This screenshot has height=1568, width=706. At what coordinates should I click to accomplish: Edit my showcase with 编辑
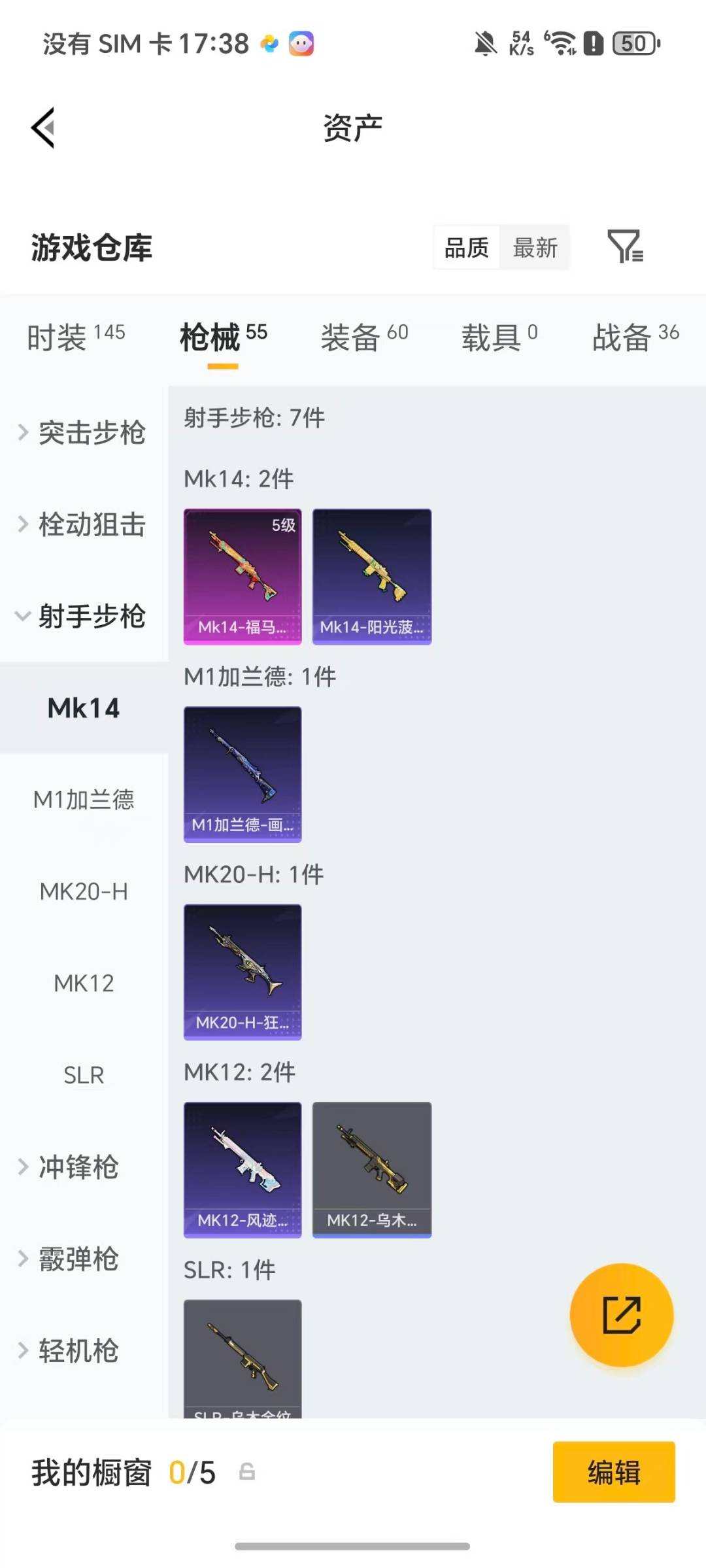pos(613,1472)
